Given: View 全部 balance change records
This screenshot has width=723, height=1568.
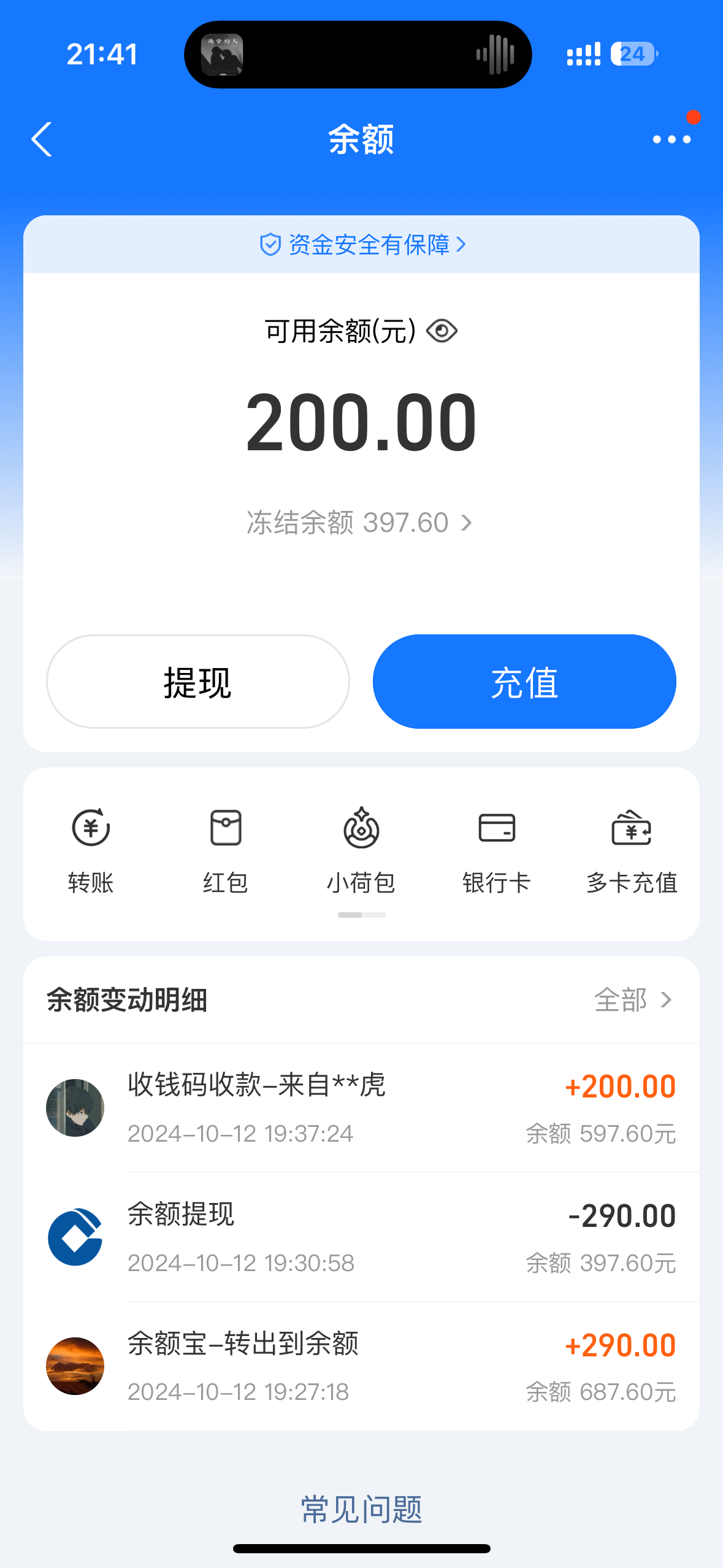Looking at the screenshot, I should [x=633, y=1000].
